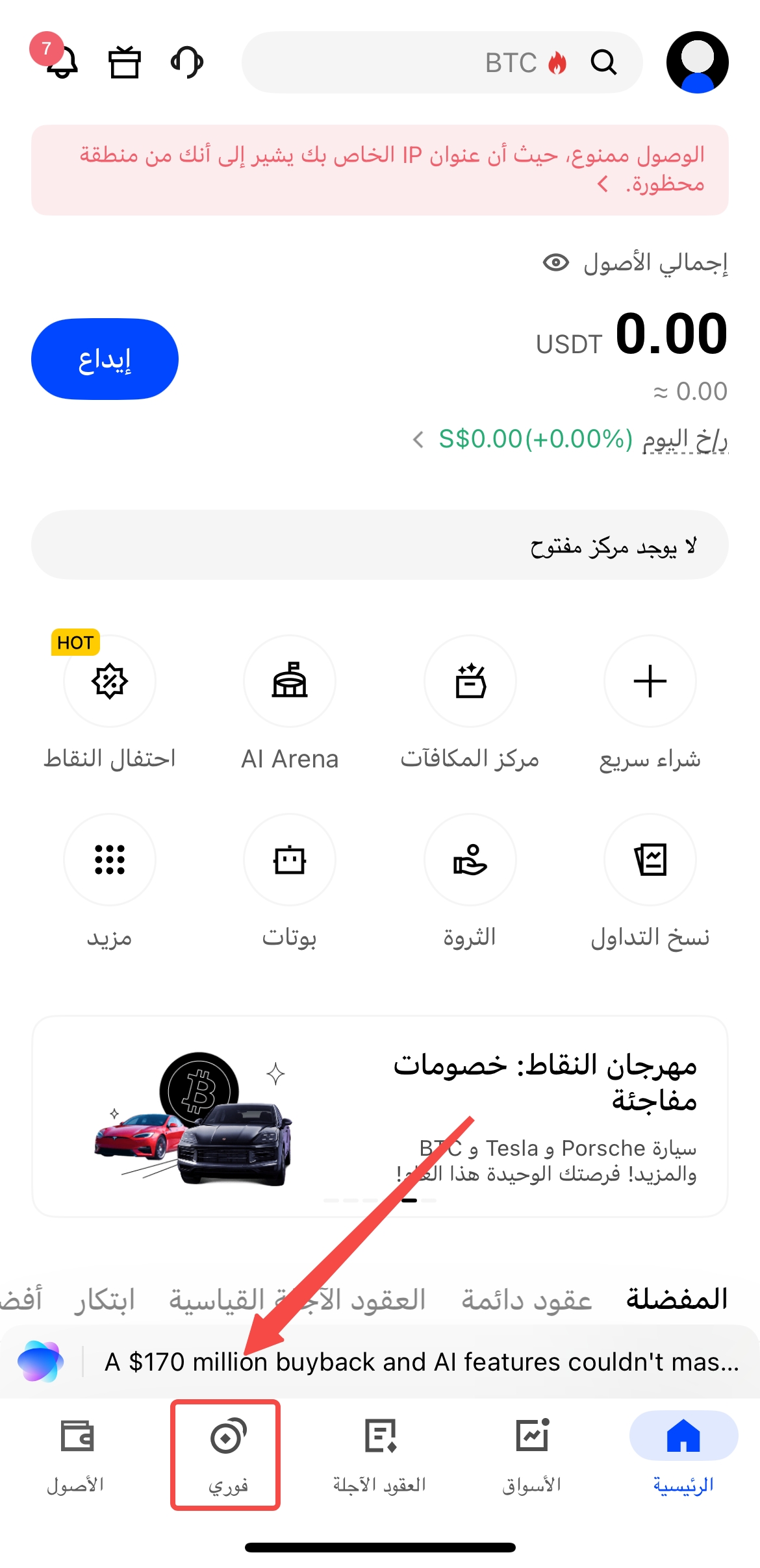Open the بوتات bots shortcut
The width and height of the screenshot is (760, 1568).
tap(290, 860)
